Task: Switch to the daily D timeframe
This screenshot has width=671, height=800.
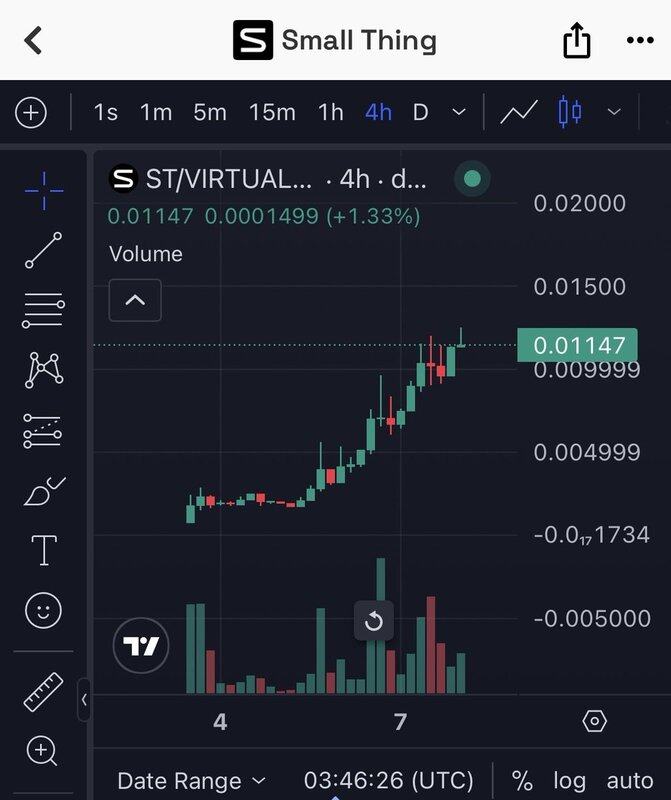Action: coord(420,112)
